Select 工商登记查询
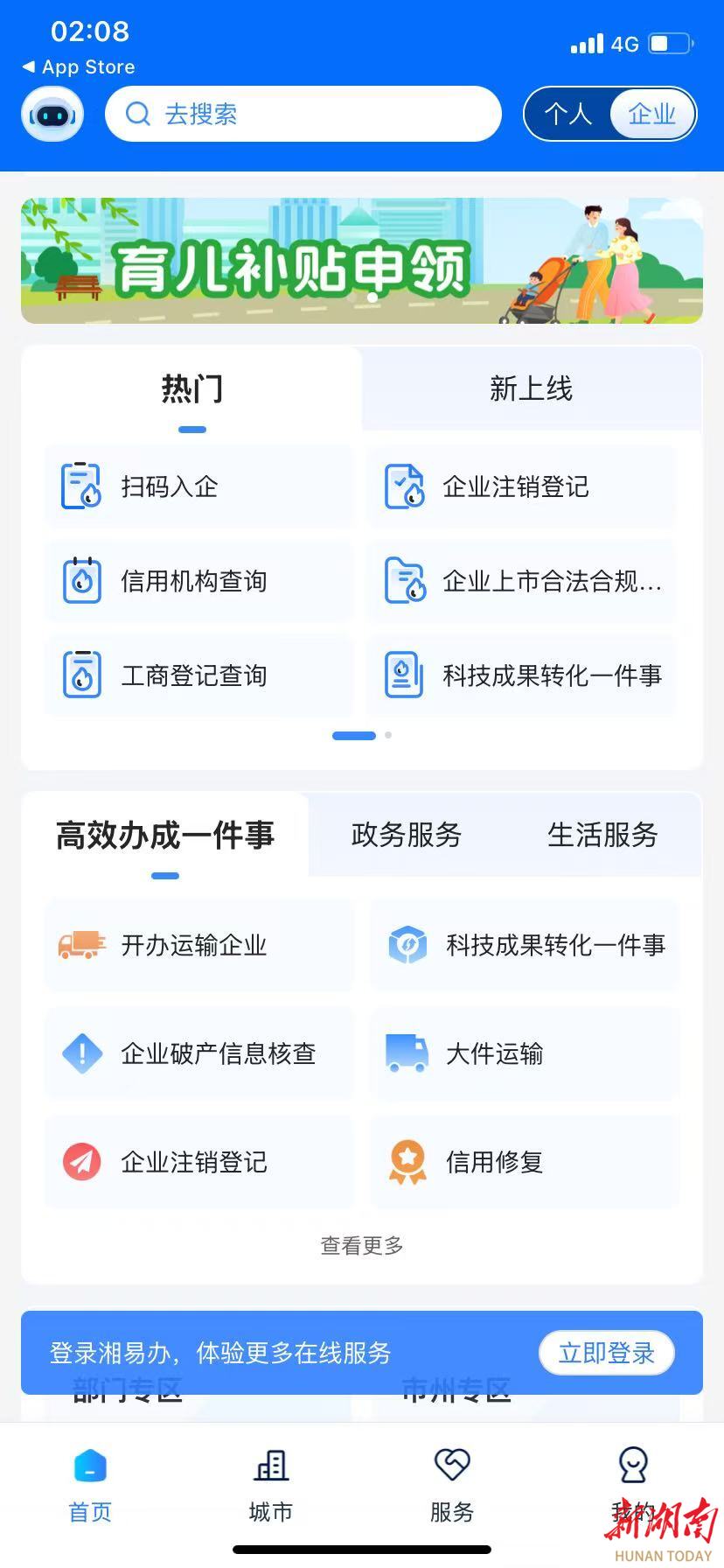724x1568 pixels. click(x=199, y=675)
